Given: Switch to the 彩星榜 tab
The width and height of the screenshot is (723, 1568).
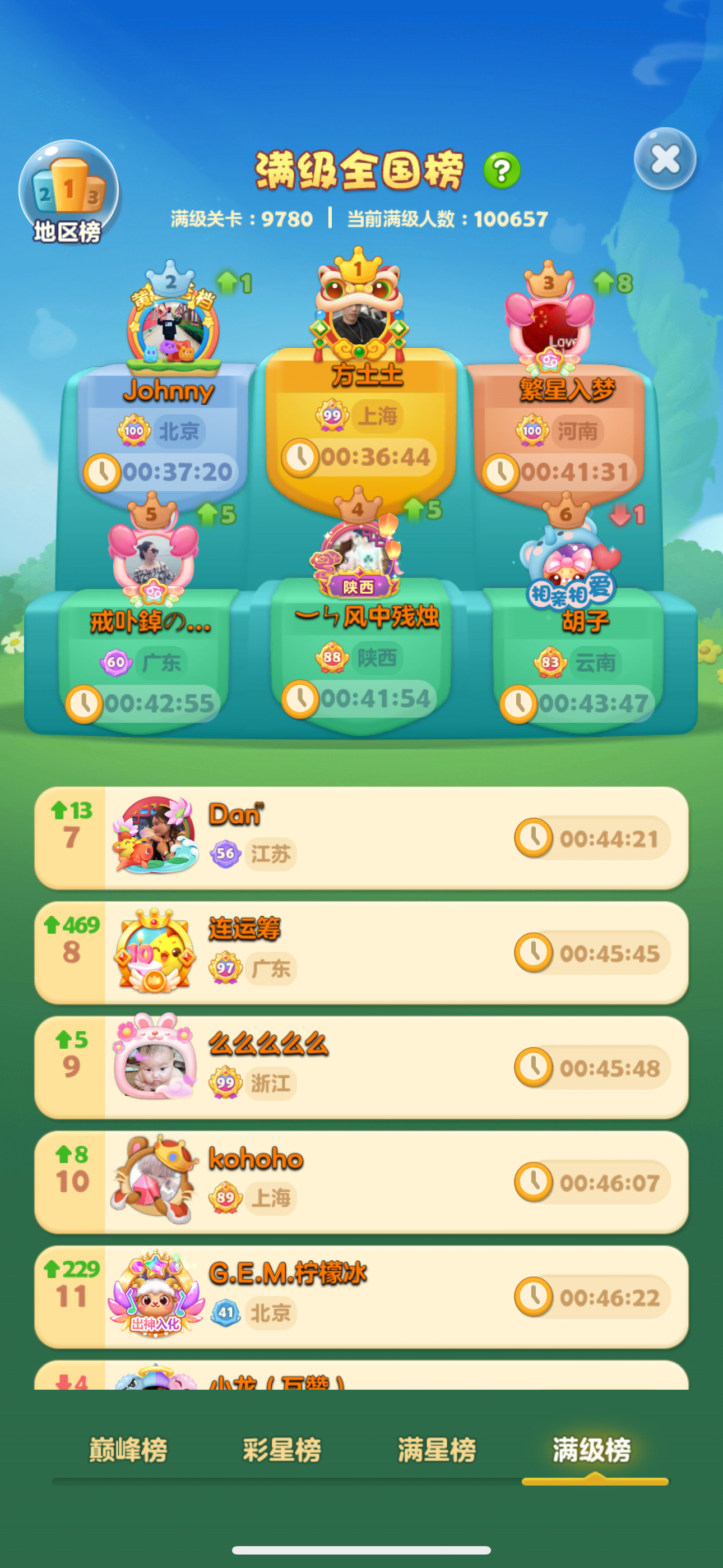Looking at the screenshot, I should (x=282, y=1449).
